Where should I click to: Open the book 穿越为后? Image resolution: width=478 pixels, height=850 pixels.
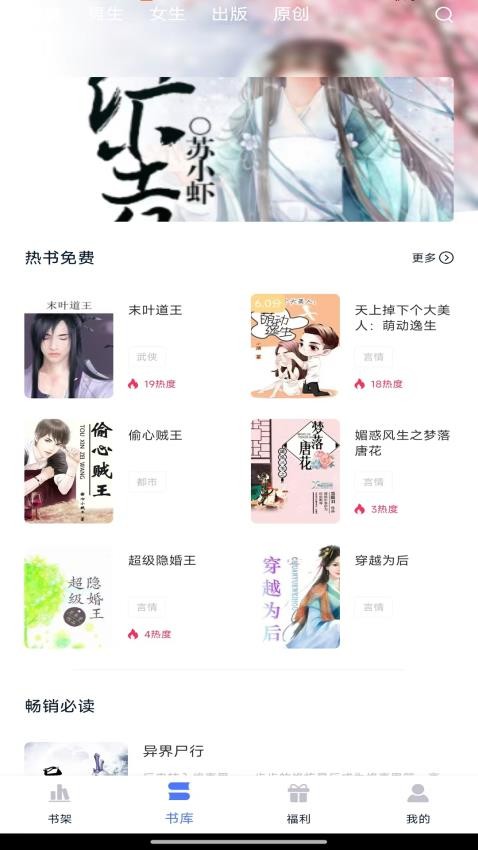point(352,596)
